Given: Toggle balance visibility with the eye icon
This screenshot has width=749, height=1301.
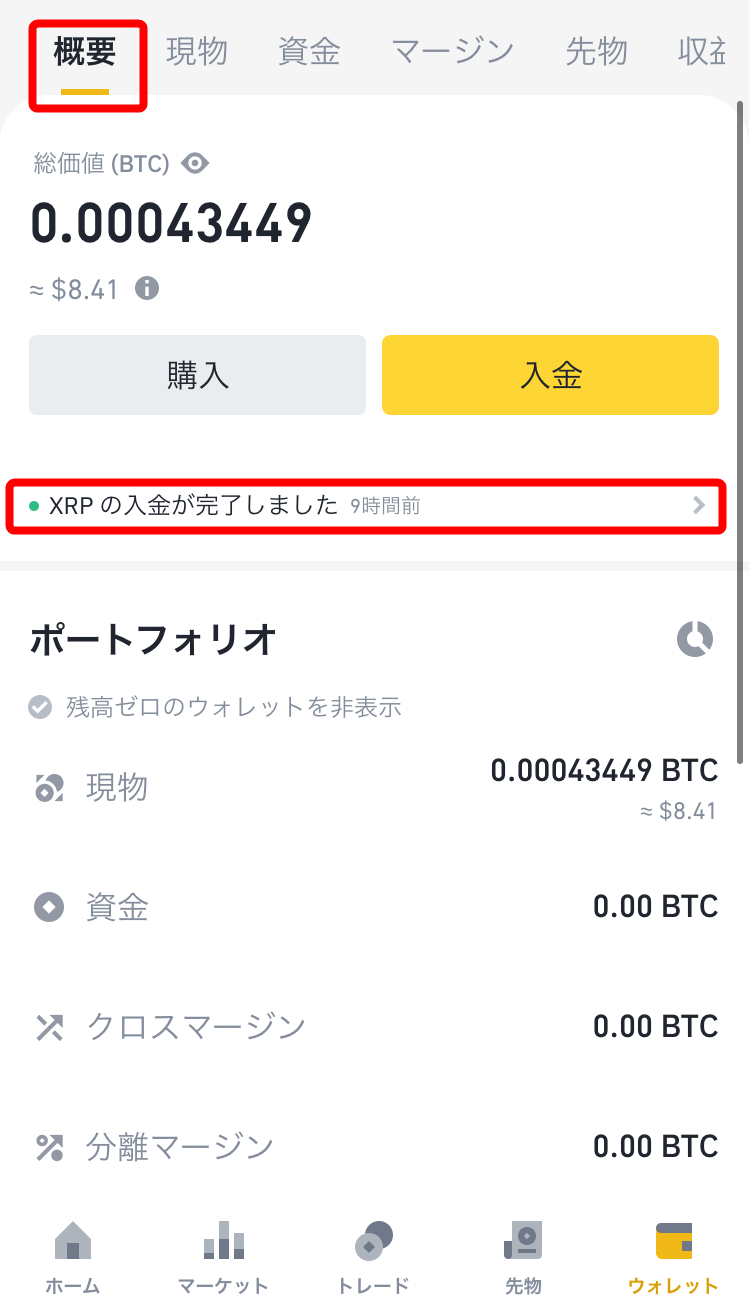Looking at the screenshot, I should tap(194, 163).
